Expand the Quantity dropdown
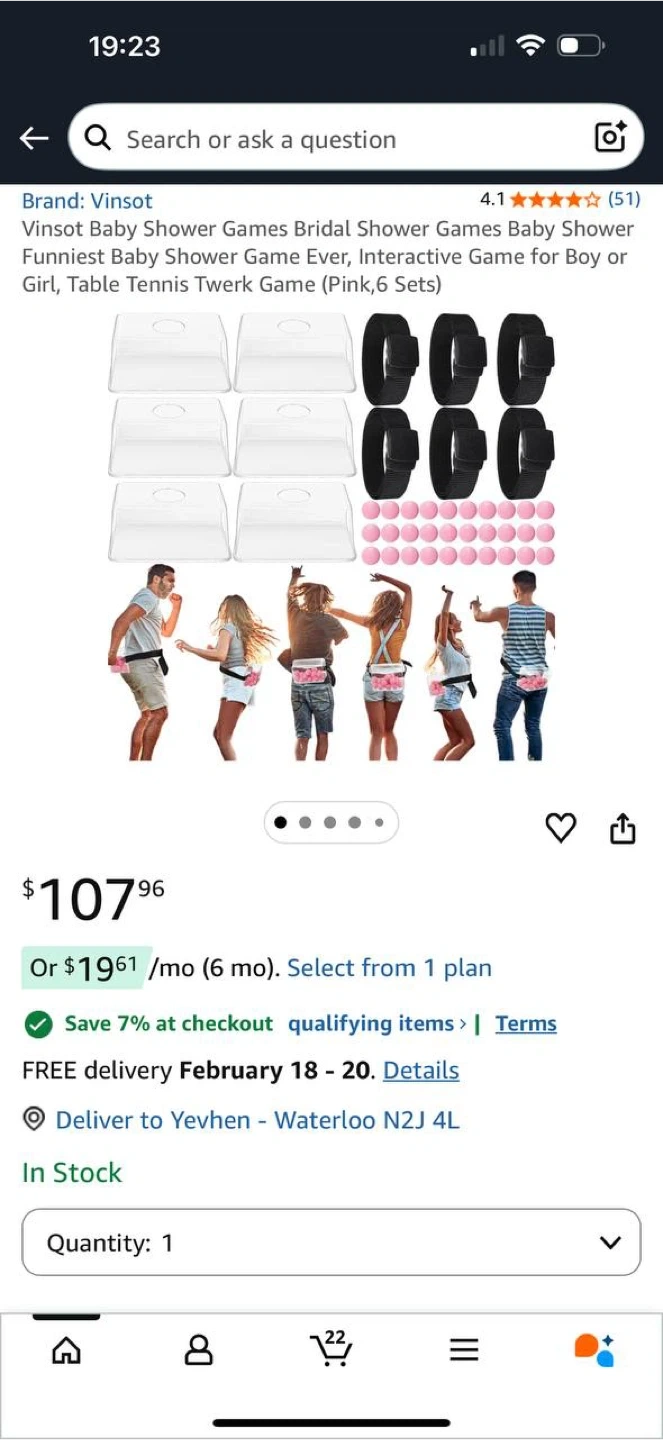 pos(331,1243)
